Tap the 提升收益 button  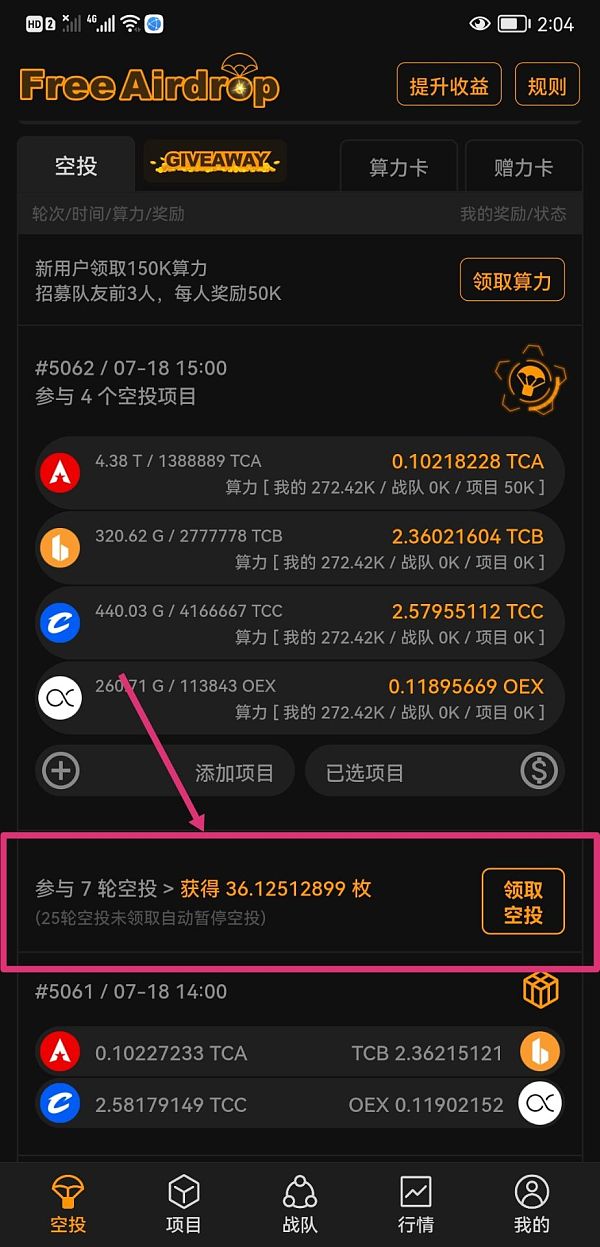(449, 86)
